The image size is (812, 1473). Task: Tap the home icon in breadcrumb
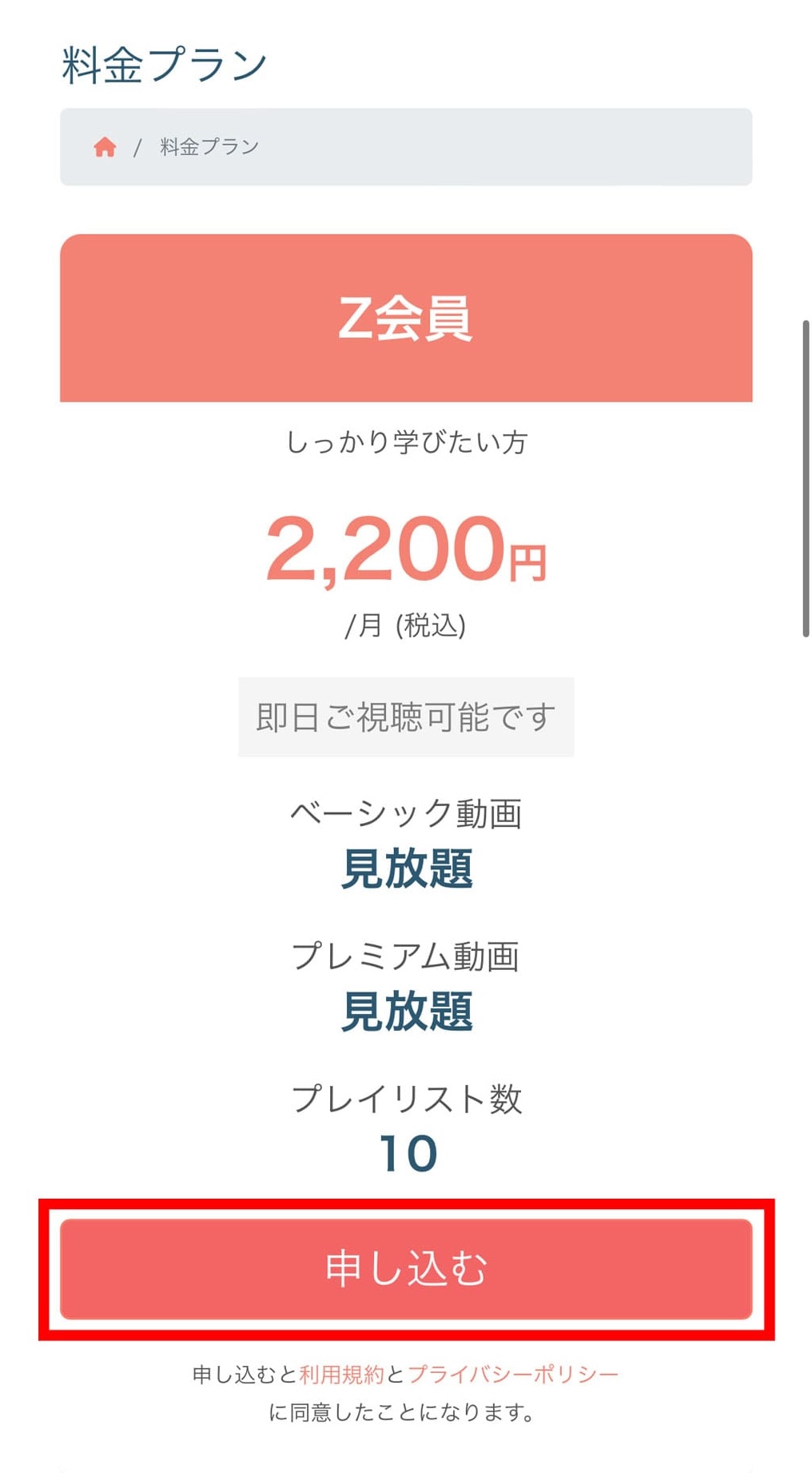(x=105, y=147)
